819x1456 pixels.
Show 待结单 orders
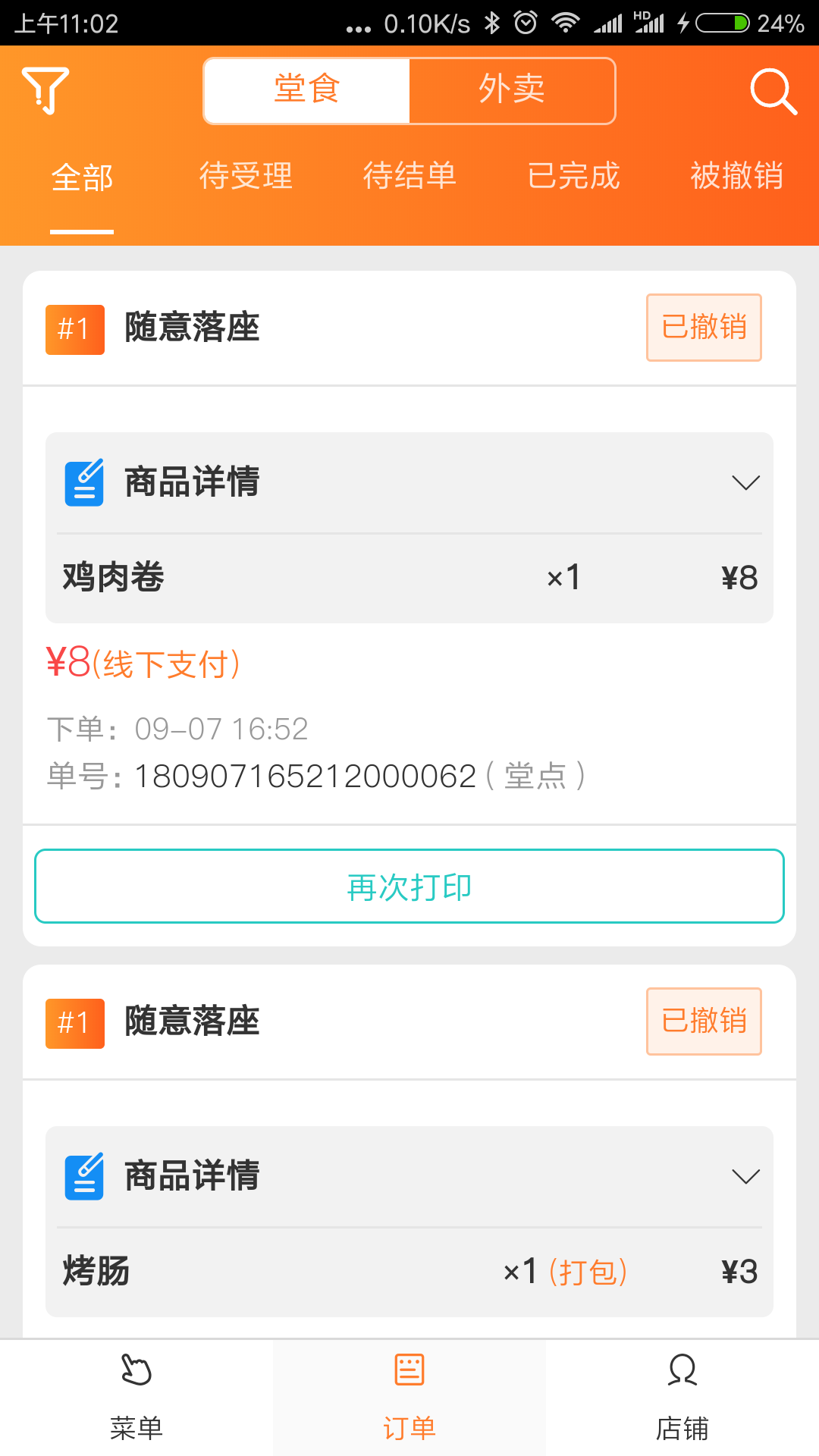click(x=409, y=177)
